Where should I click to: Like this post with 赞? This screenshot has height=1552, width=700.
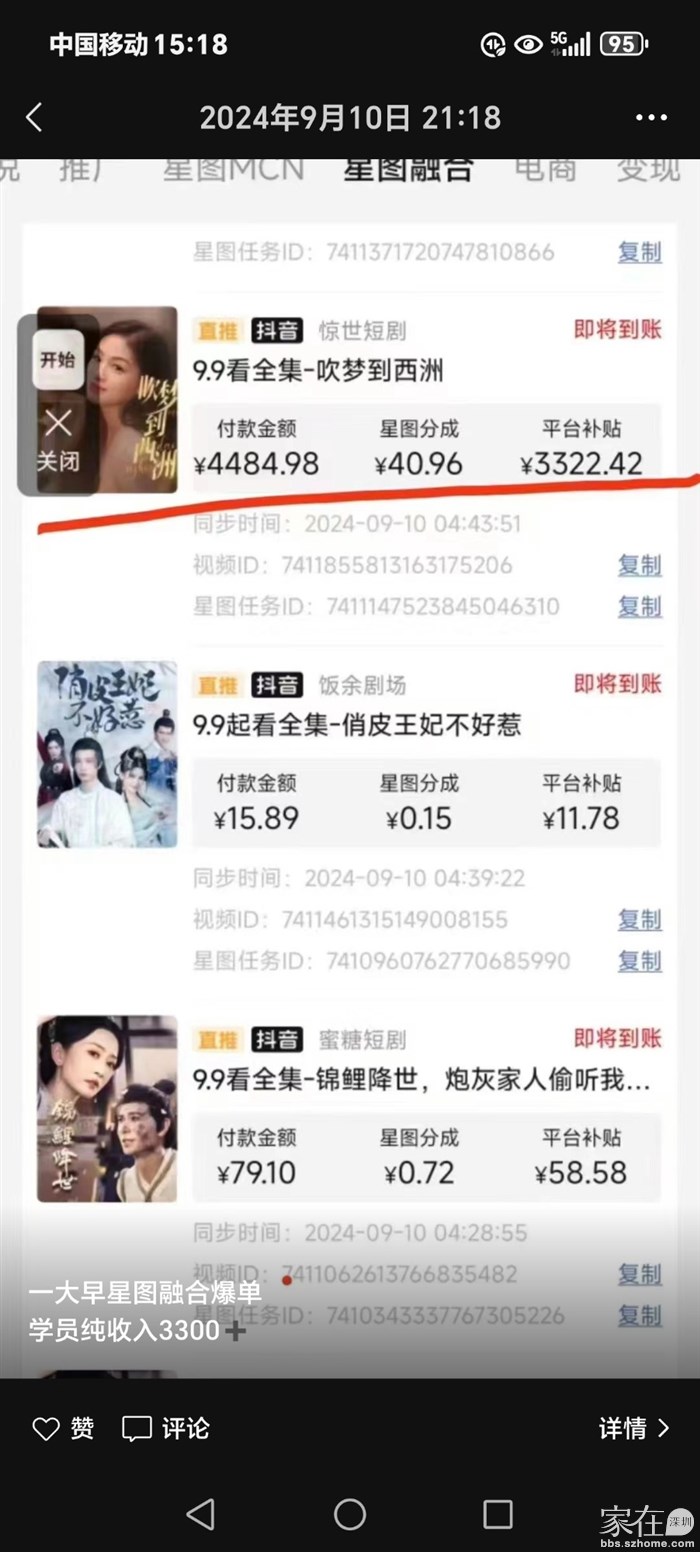64,1428
